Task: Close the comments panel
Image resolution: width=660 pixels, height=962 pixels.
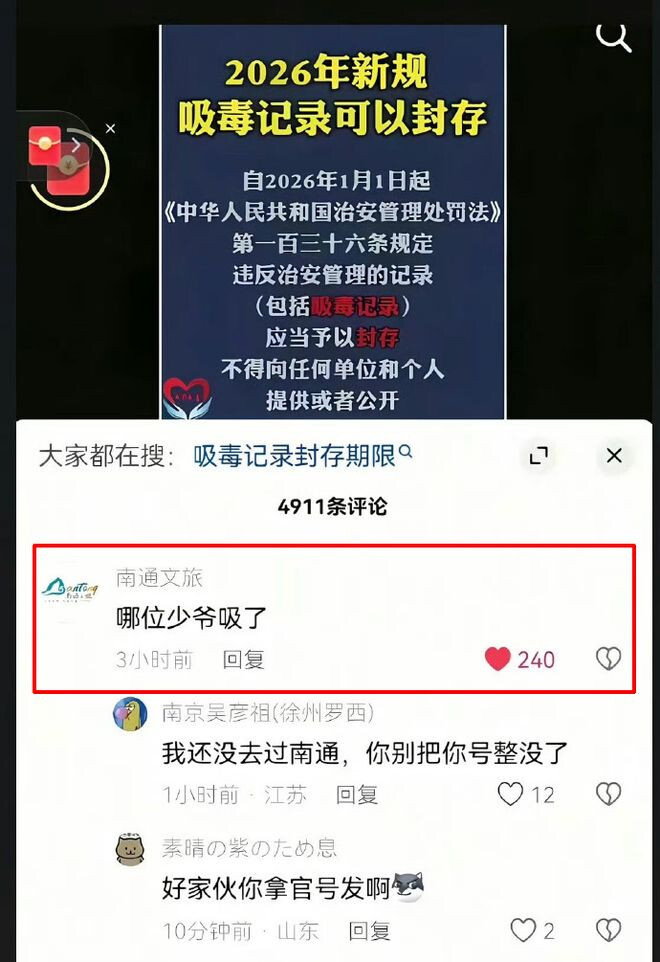Action: coord(614,455)
